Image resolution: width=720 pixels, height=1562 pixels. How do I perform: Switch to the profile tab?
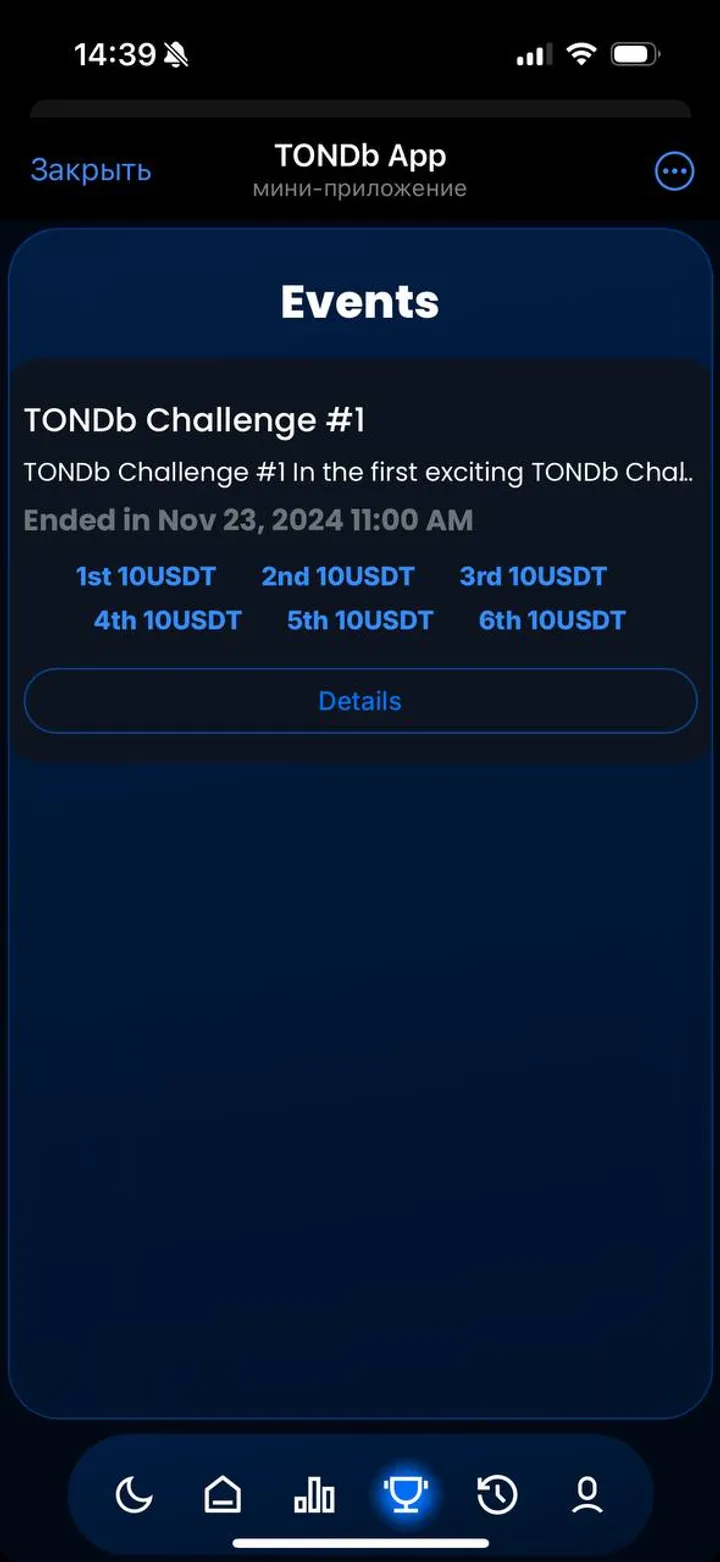[x=587, y=1495]
